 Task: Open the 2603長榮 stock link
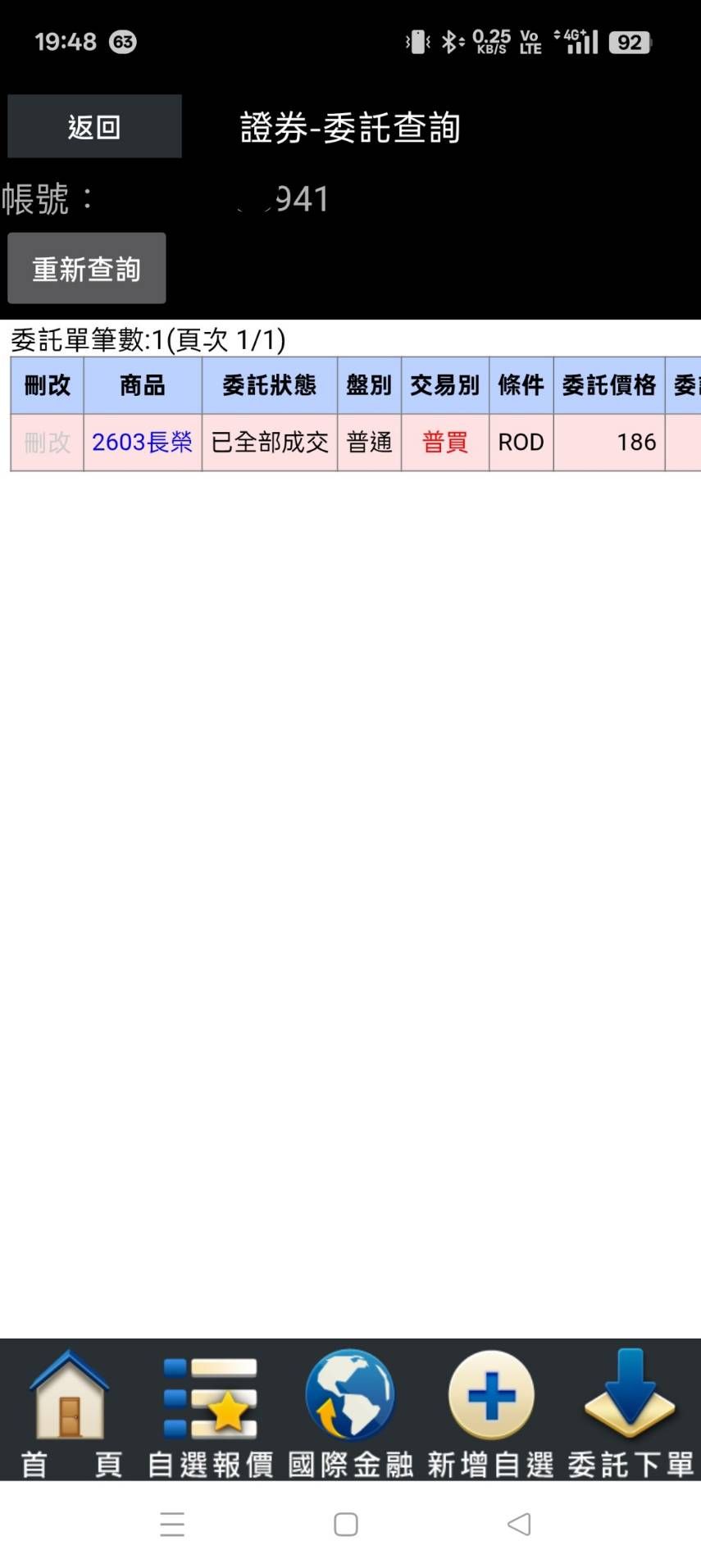(142, 443)
